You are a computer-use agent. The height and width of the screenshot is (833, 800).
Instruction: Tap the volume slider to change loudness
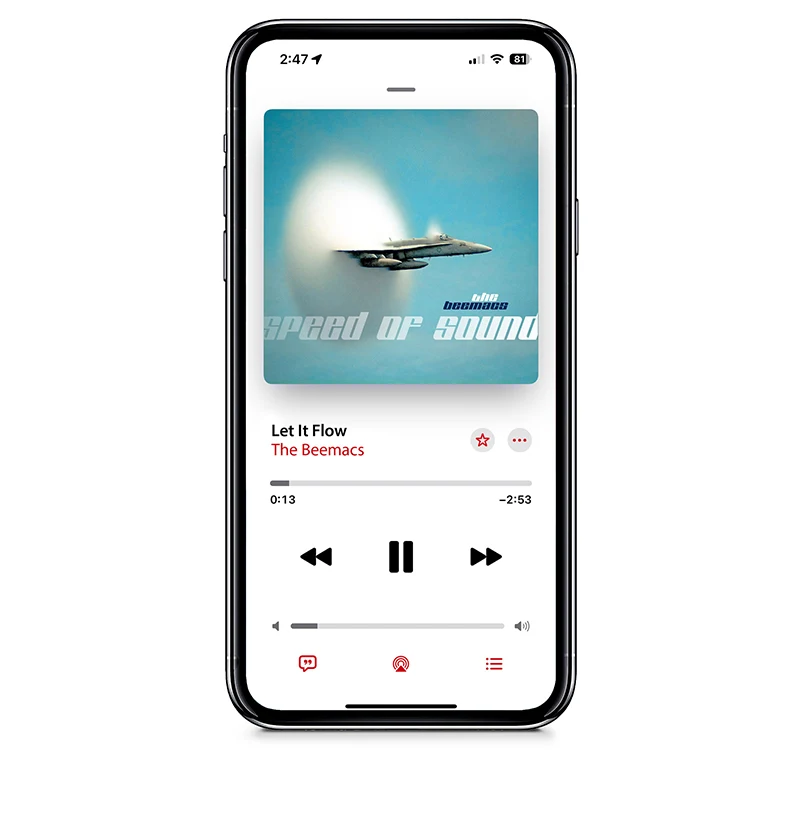397,626
